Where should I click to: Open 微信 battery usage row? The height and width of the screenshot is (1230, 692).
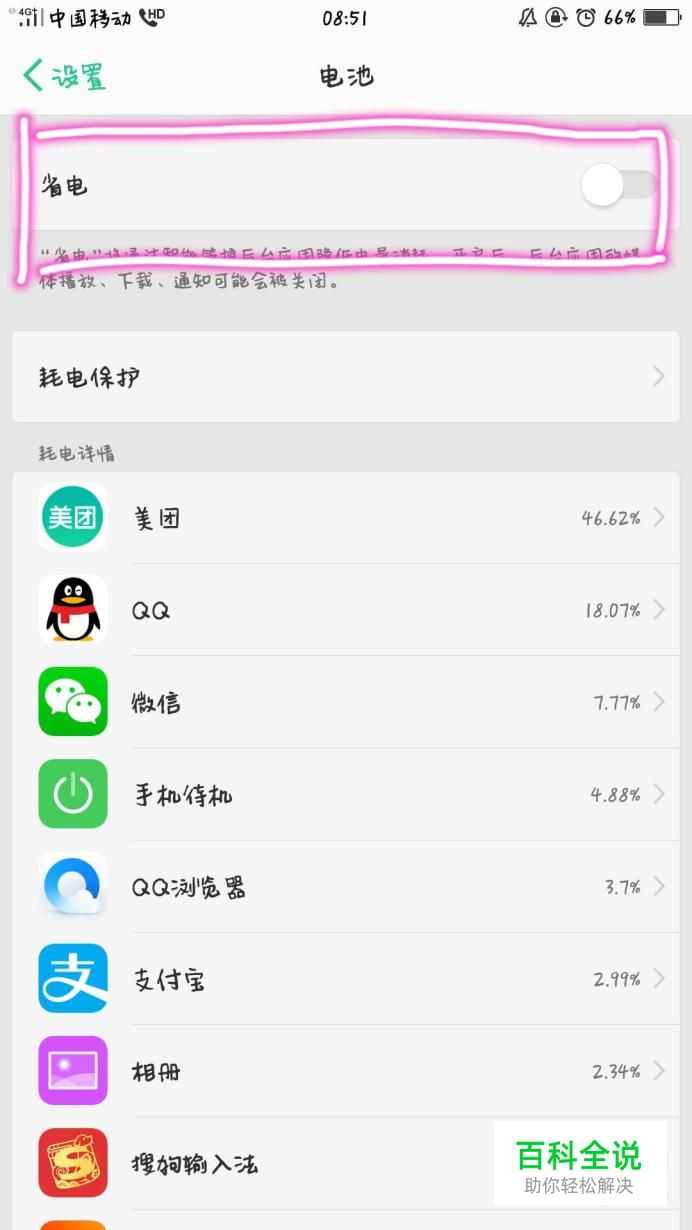[346, 701]
